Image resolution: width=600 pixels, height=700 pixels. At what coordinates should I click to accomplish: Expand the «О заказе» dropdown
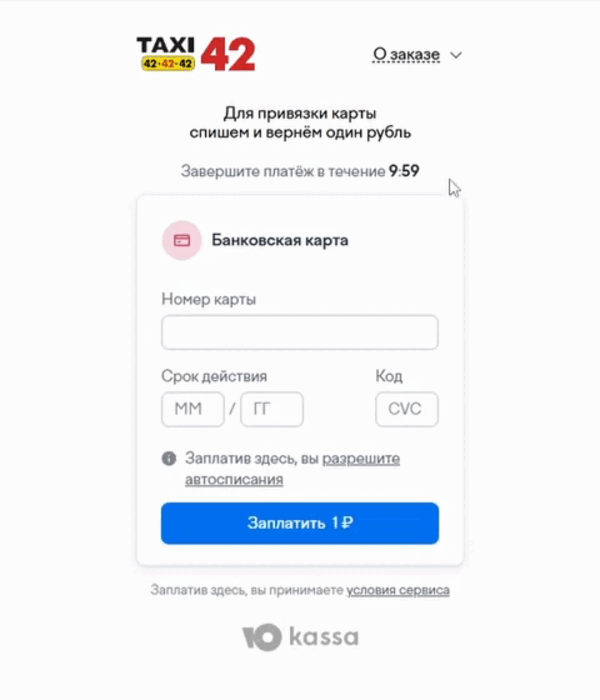[x=416, y=54]
